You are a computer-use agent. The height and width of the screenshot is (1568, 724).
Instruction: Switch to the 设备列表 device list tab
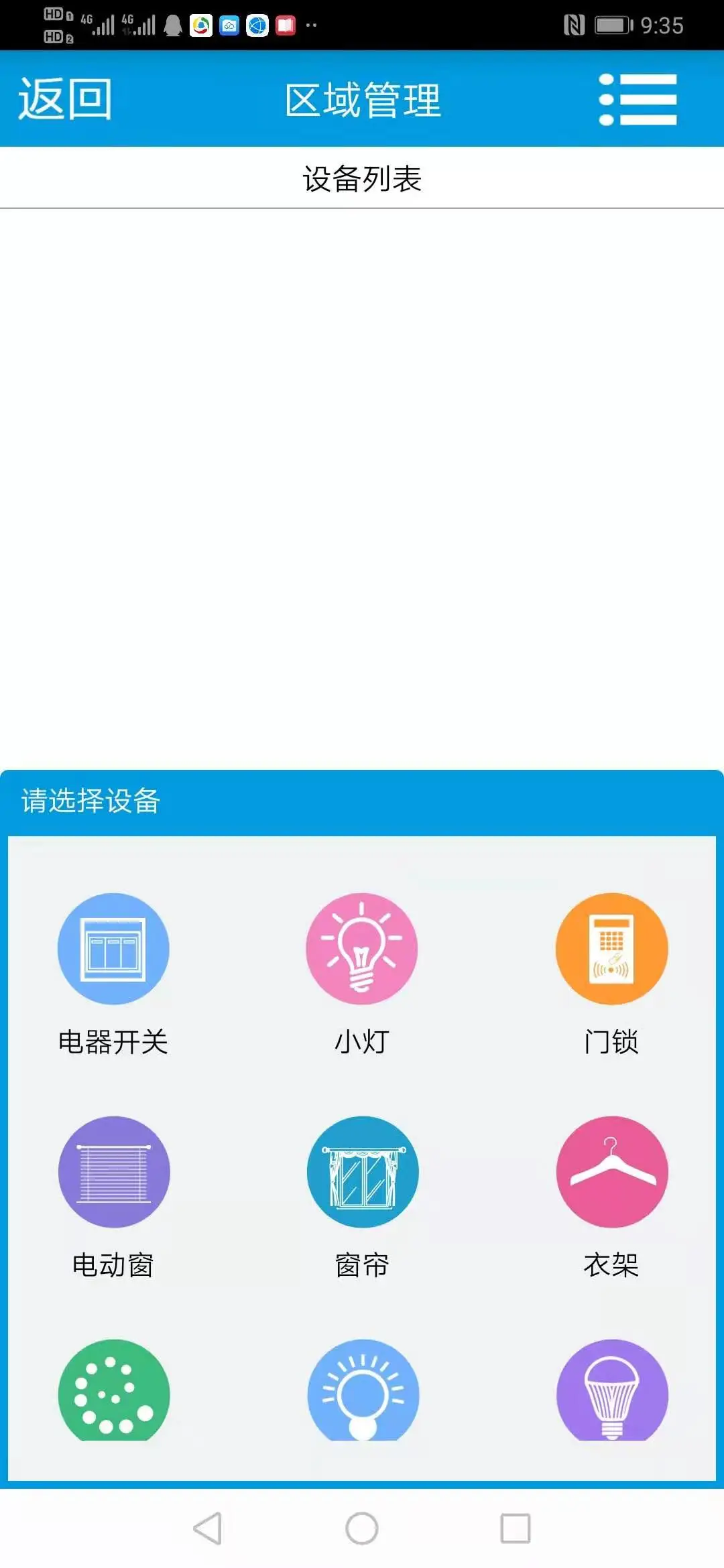362,178
